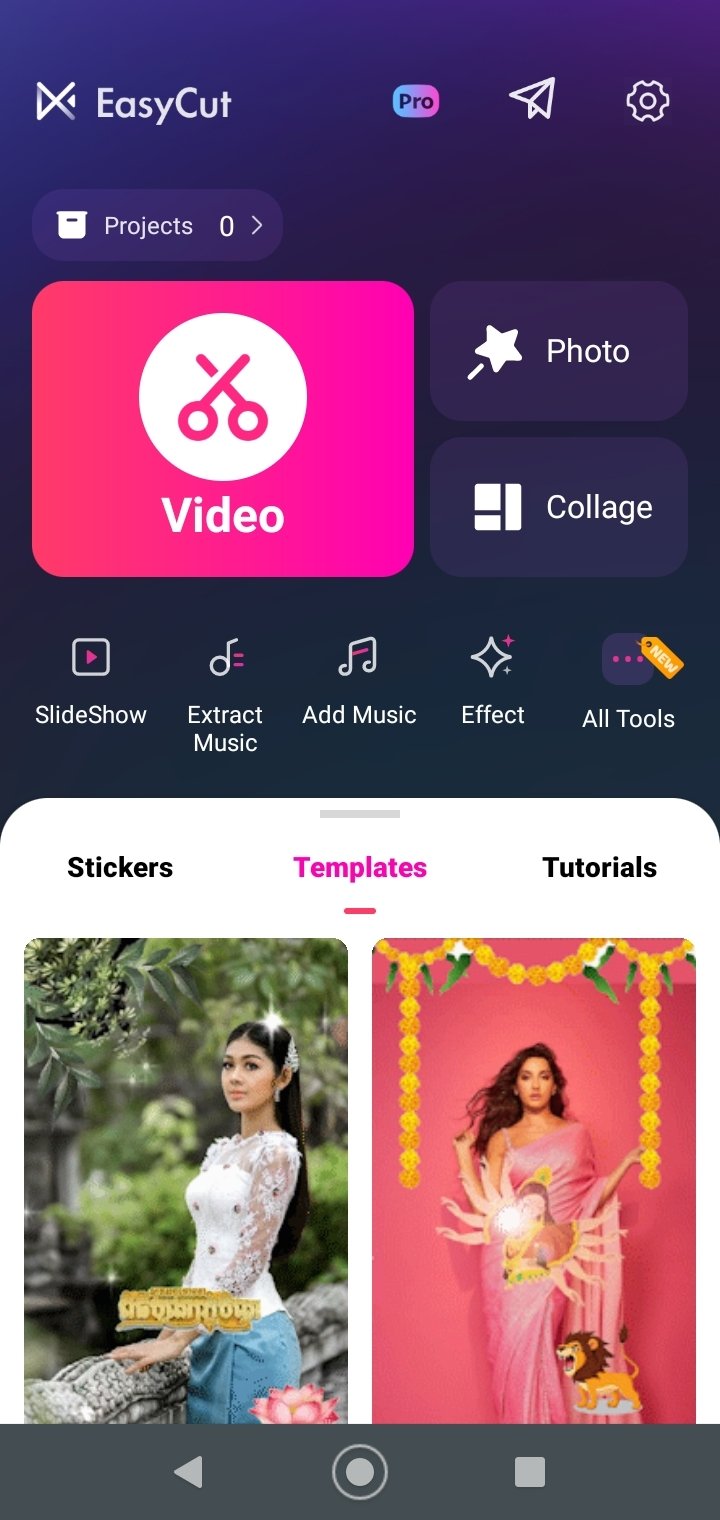
Task: Select the Templates tab
Action: pos(360,868)
